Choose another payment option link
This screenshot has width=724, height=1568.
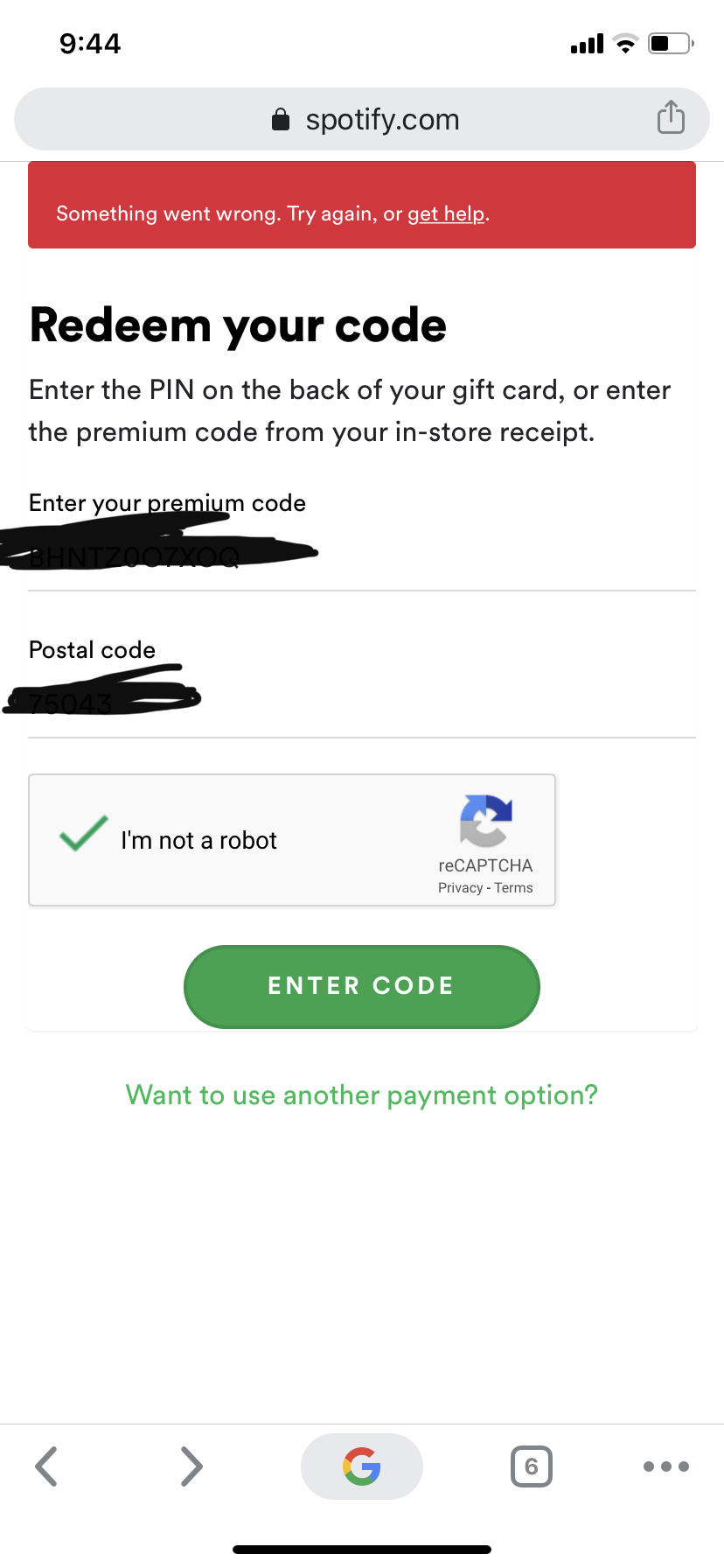[361, 1095]
